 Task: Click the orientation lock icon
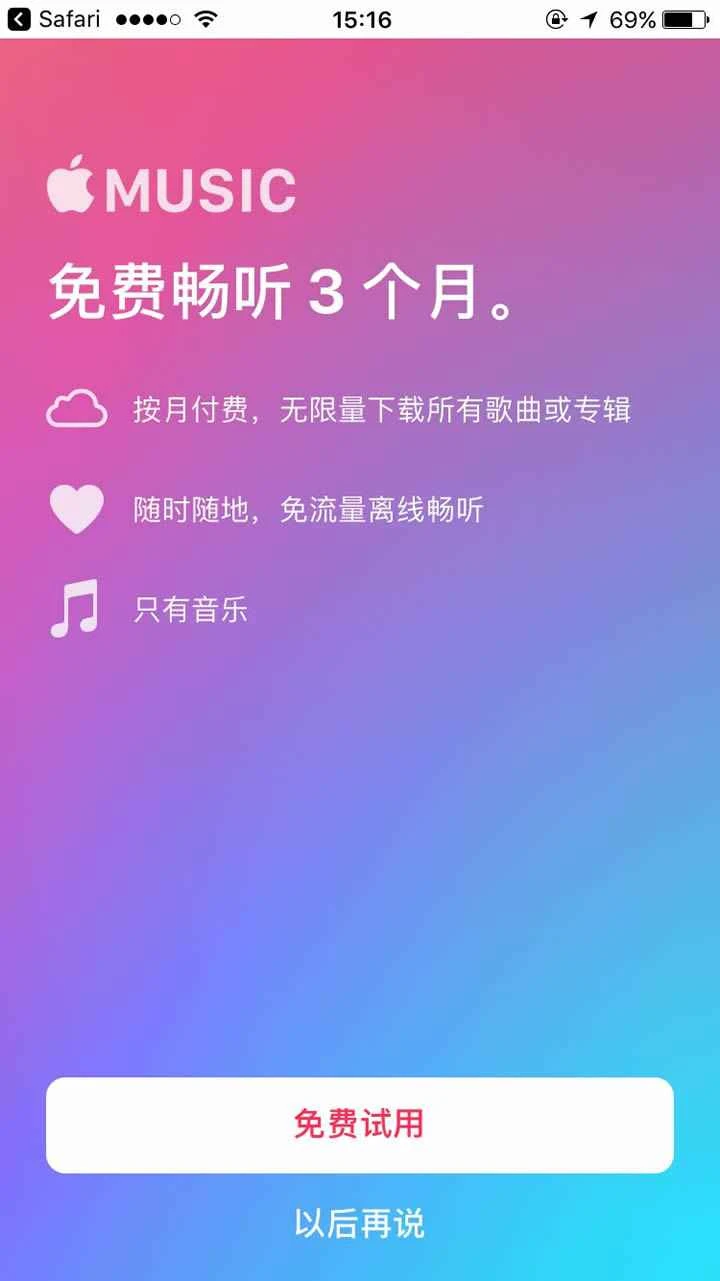click(557, 19)
